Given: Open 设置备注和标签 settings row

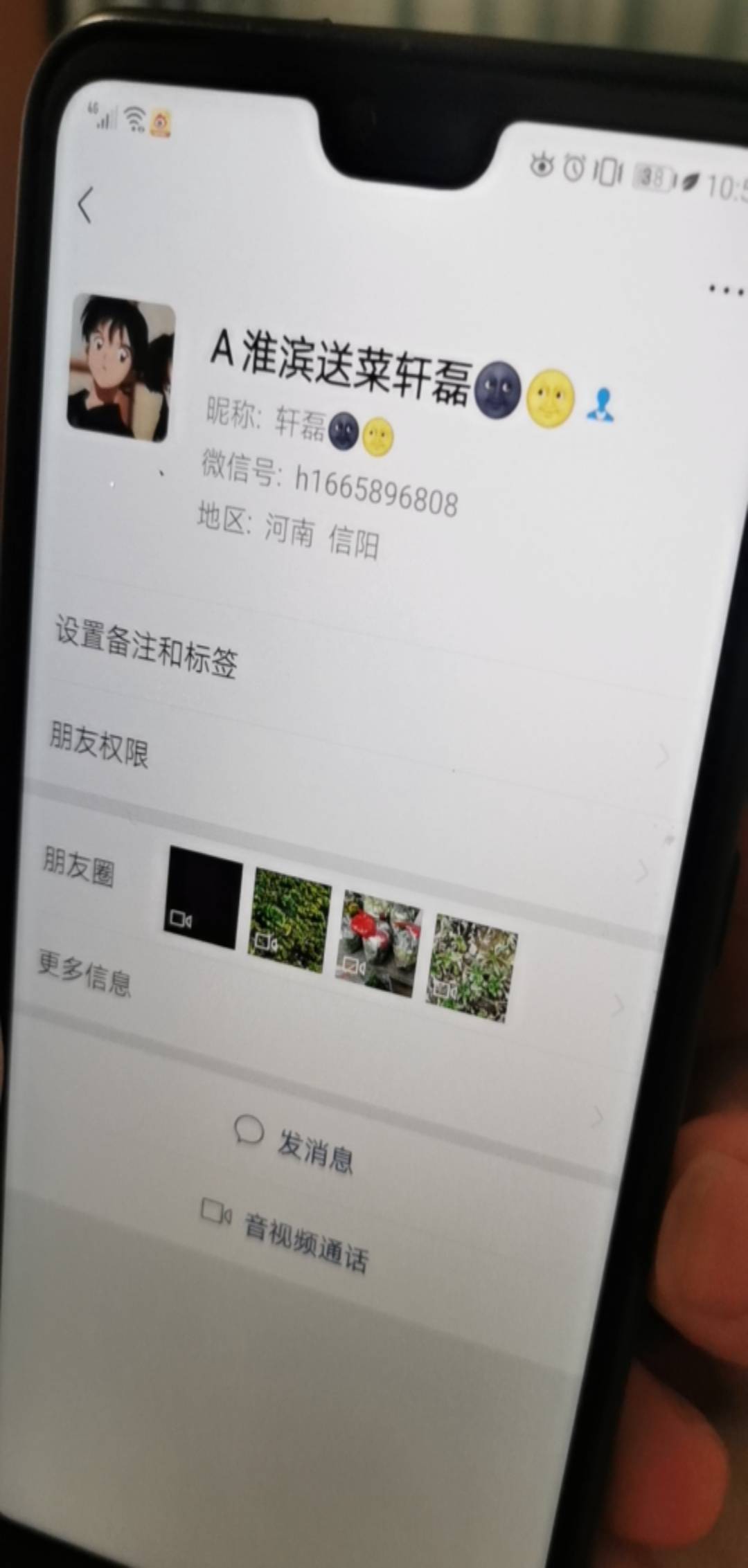Looking at the screenshot, I should click(147, 647).
